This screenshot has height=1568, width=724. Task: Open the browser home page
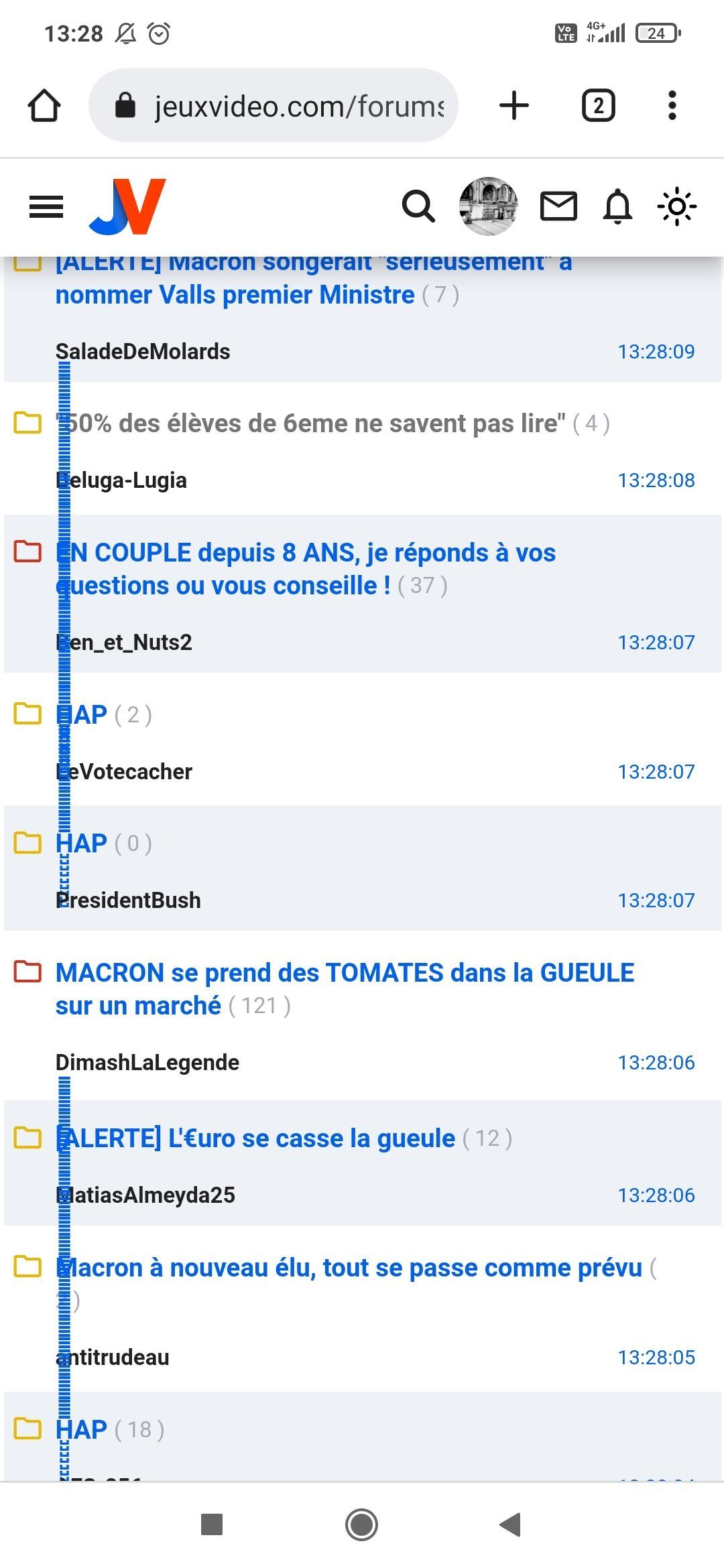(x=44, y=106)
